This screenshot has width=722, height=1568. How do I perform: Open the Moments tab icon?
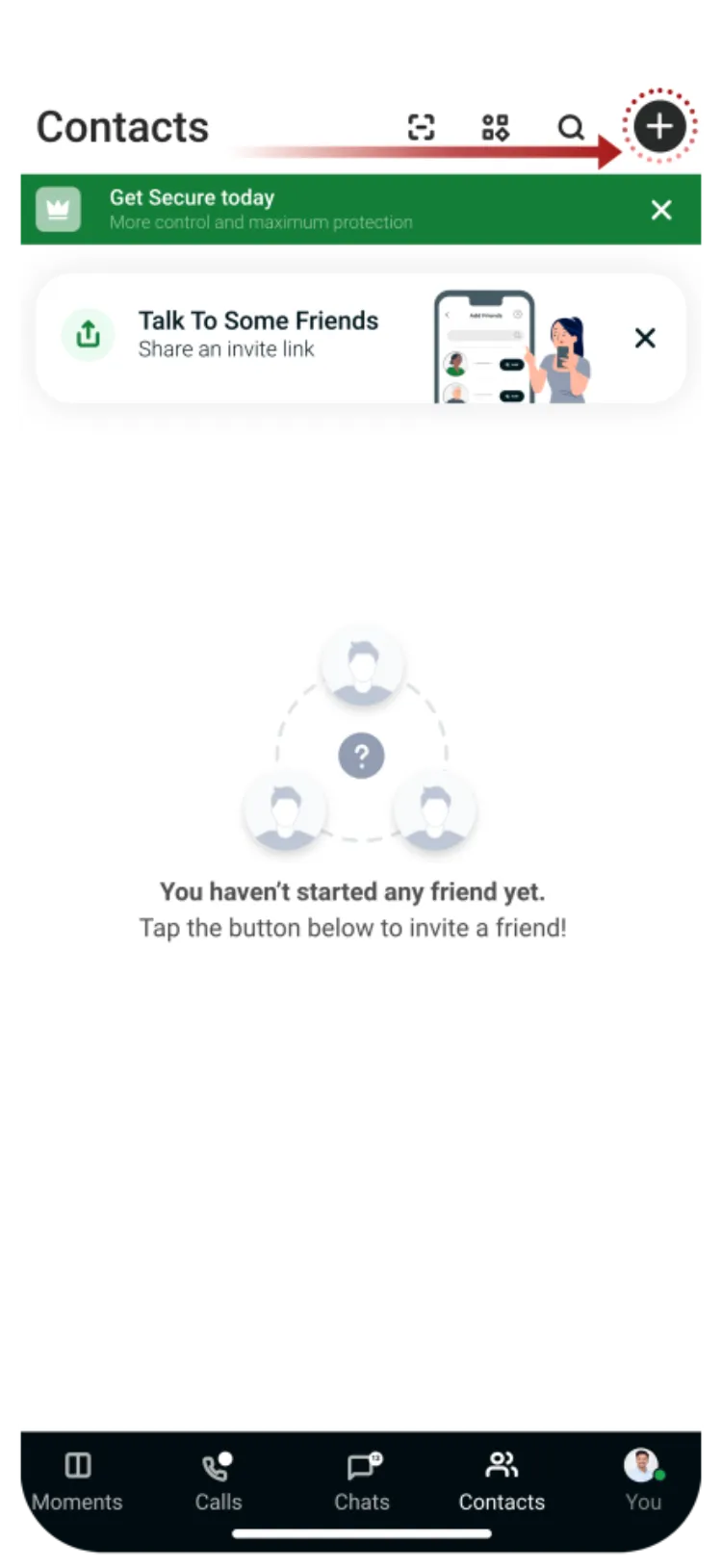tap(77, 1464)
